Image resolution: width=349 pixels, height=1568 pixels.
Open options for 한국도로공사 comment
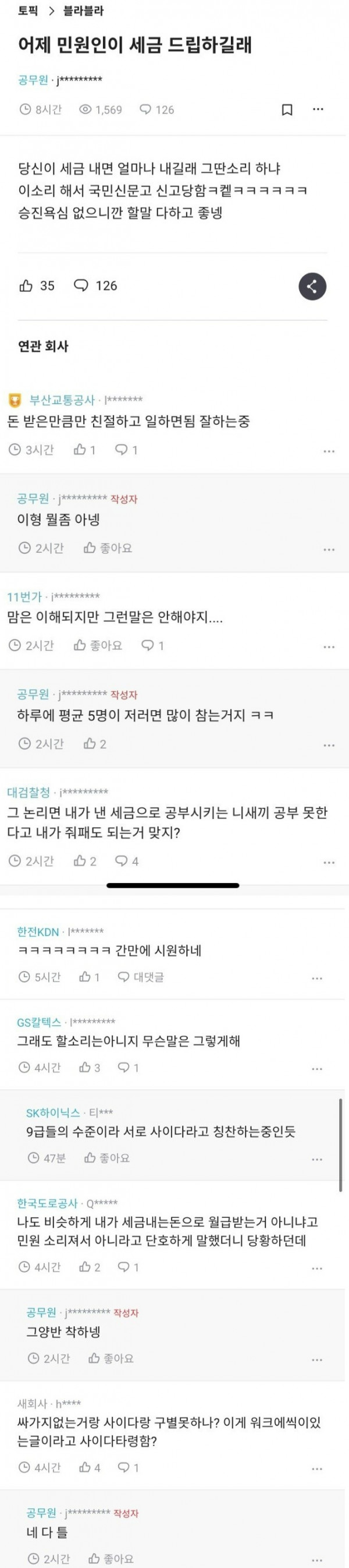[317, 1268]
